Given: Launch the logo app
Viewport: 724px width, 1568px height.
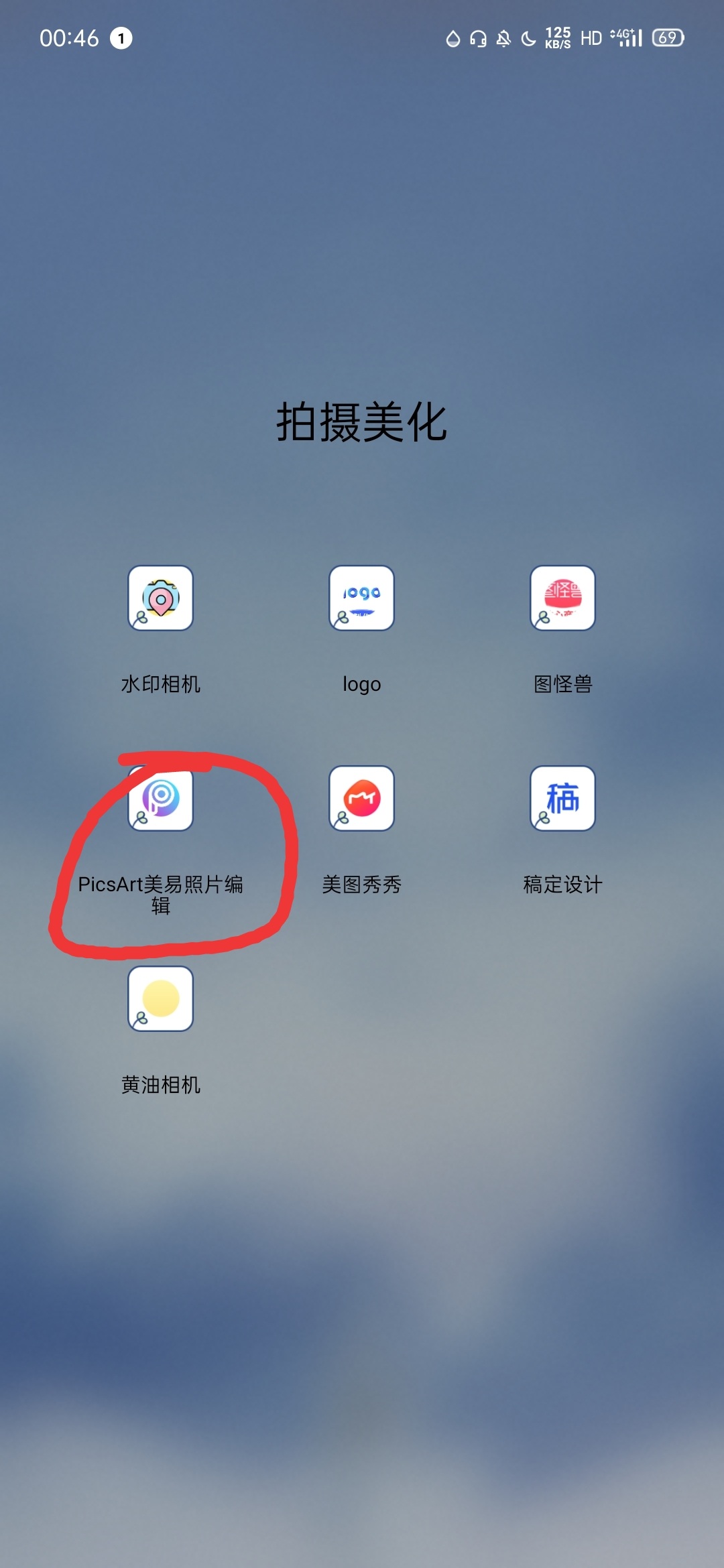Looking at the screenshot, I should coord(361,598).
